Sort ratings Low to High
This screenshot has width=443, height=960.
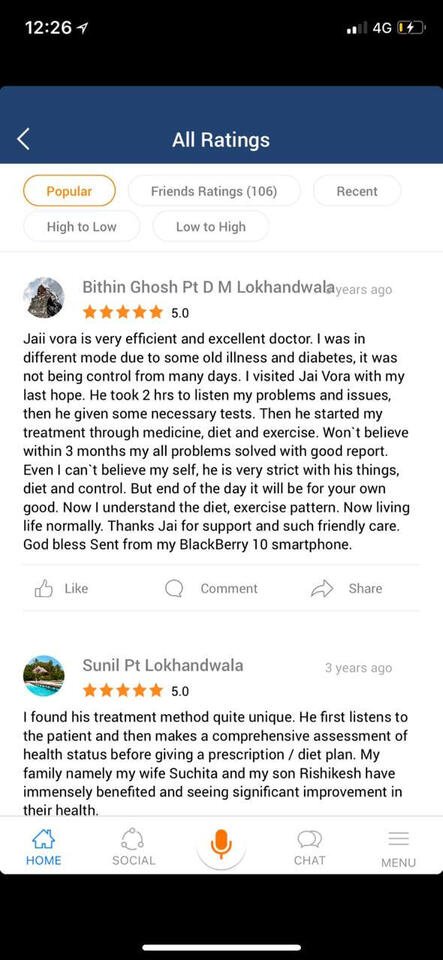(210, 227)
